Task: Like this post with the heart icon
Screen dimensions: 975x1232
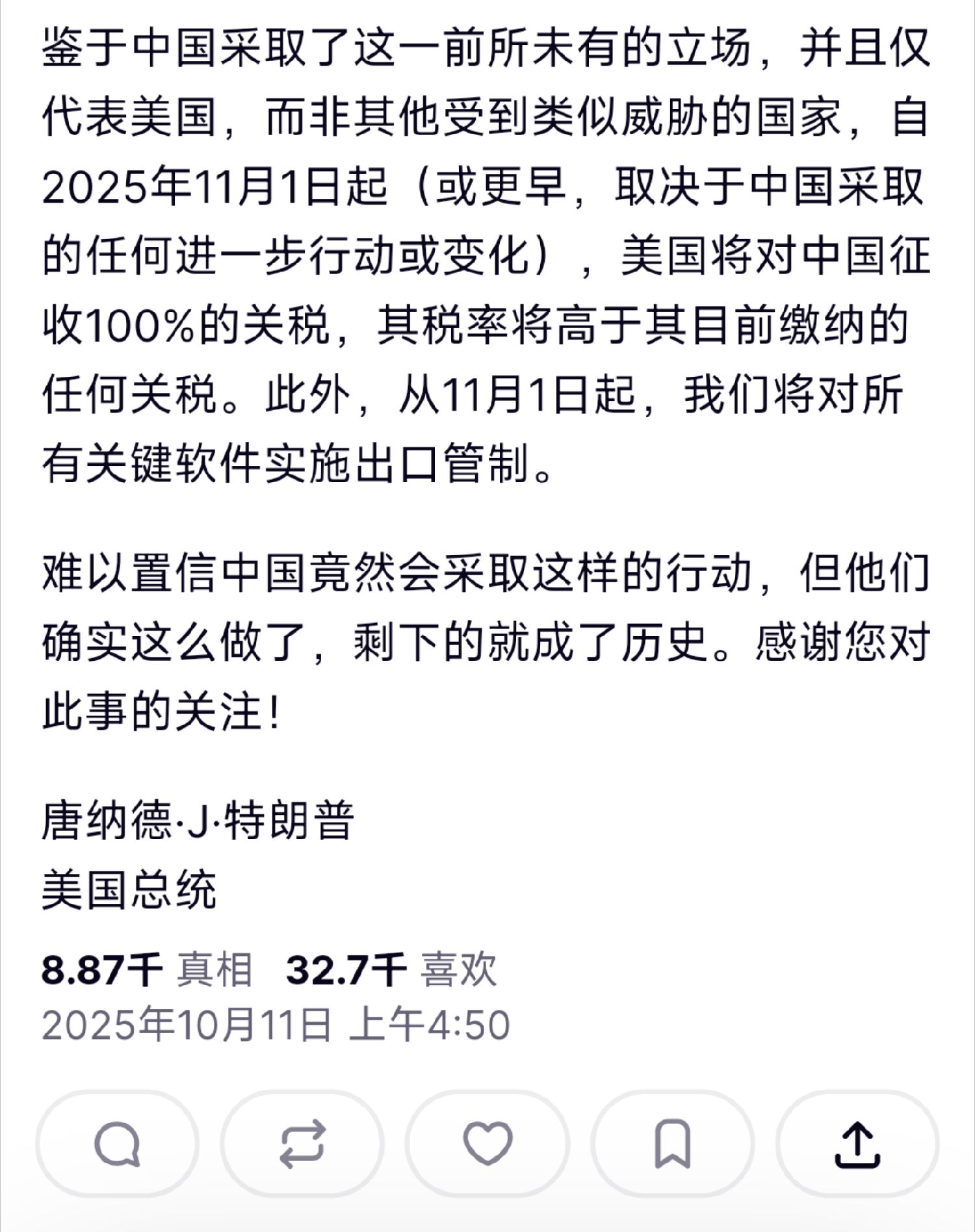Action: (x=487, y=1144)
